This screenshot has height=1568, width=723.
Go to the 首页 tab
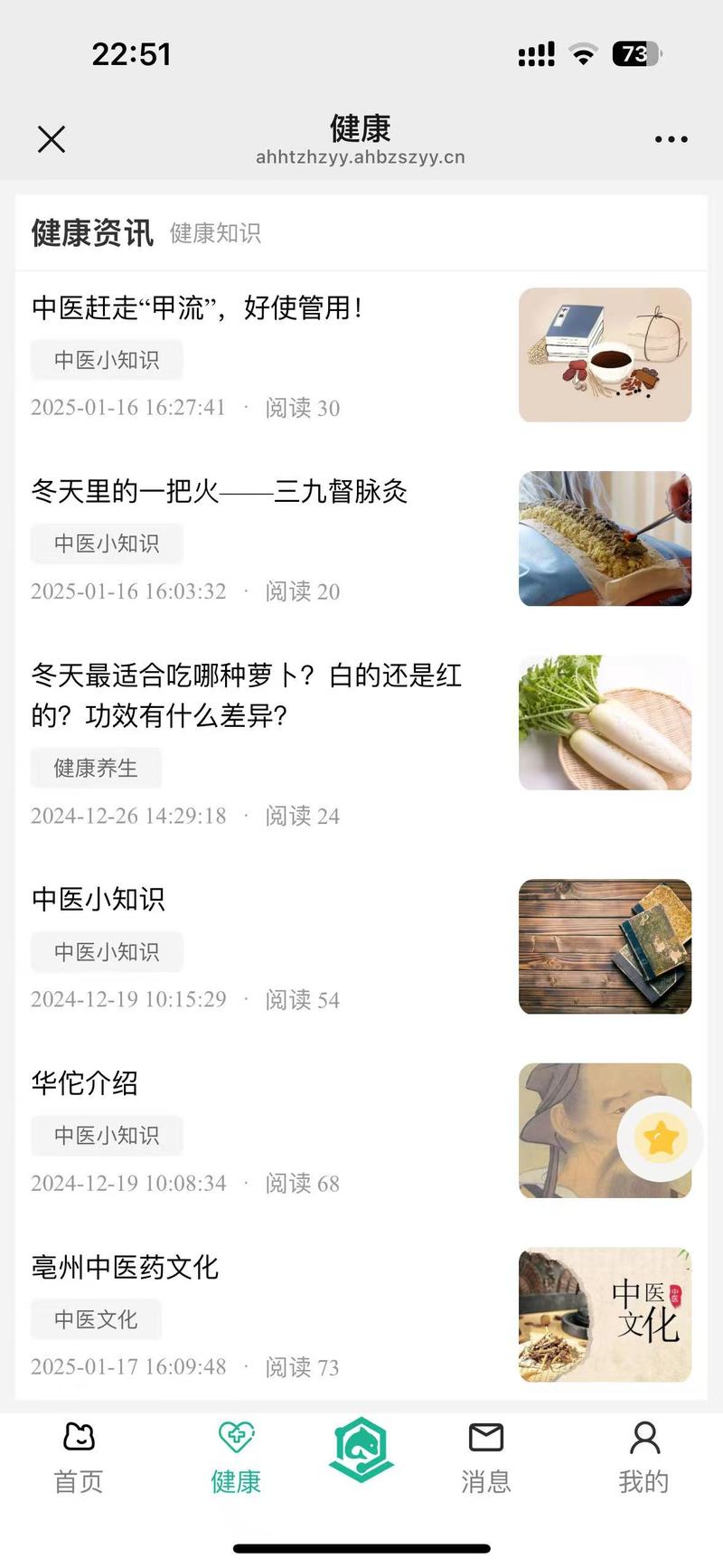79,1458
